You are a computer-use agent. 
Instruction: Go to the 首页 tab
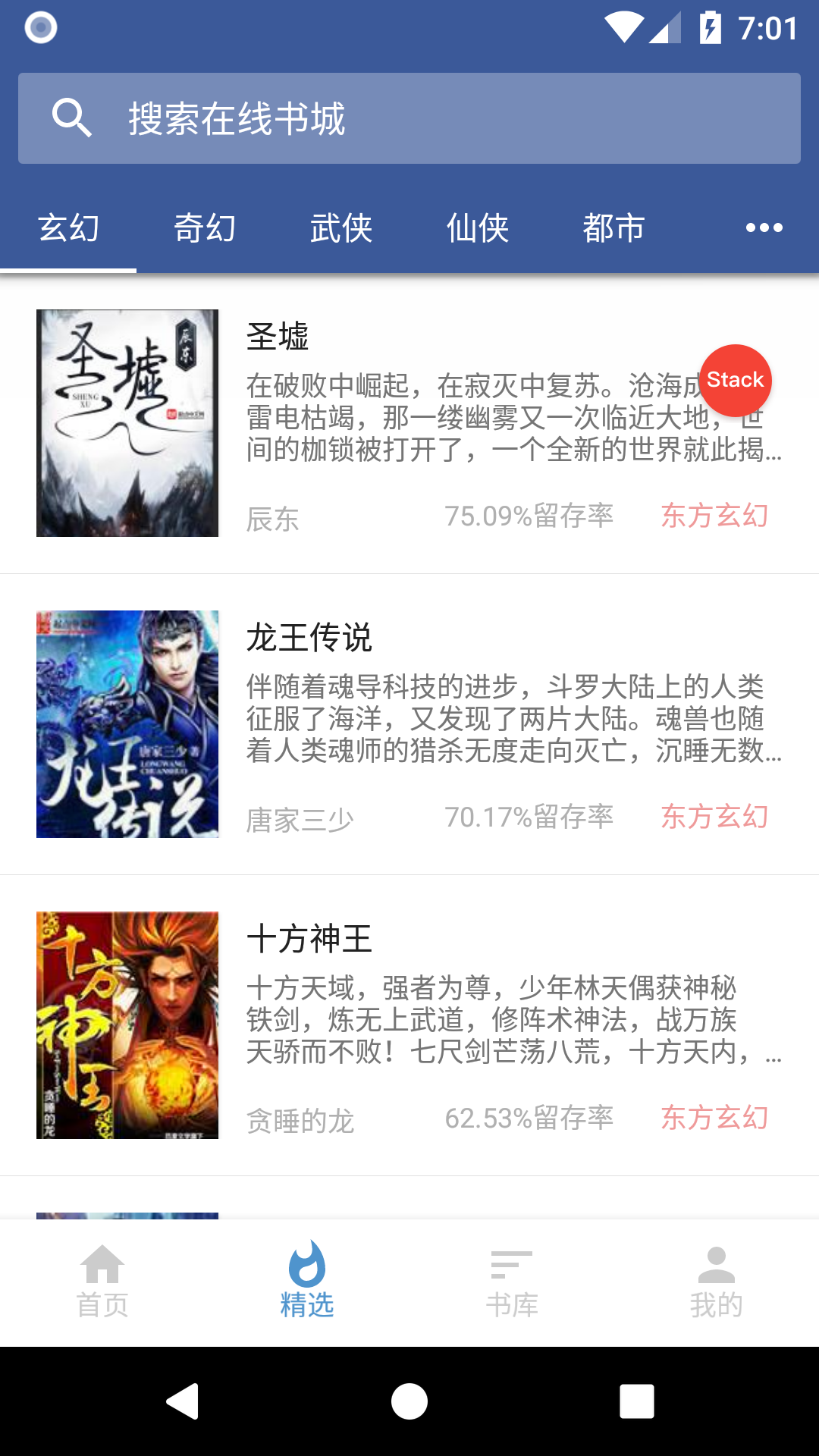tap(102, 1282)
